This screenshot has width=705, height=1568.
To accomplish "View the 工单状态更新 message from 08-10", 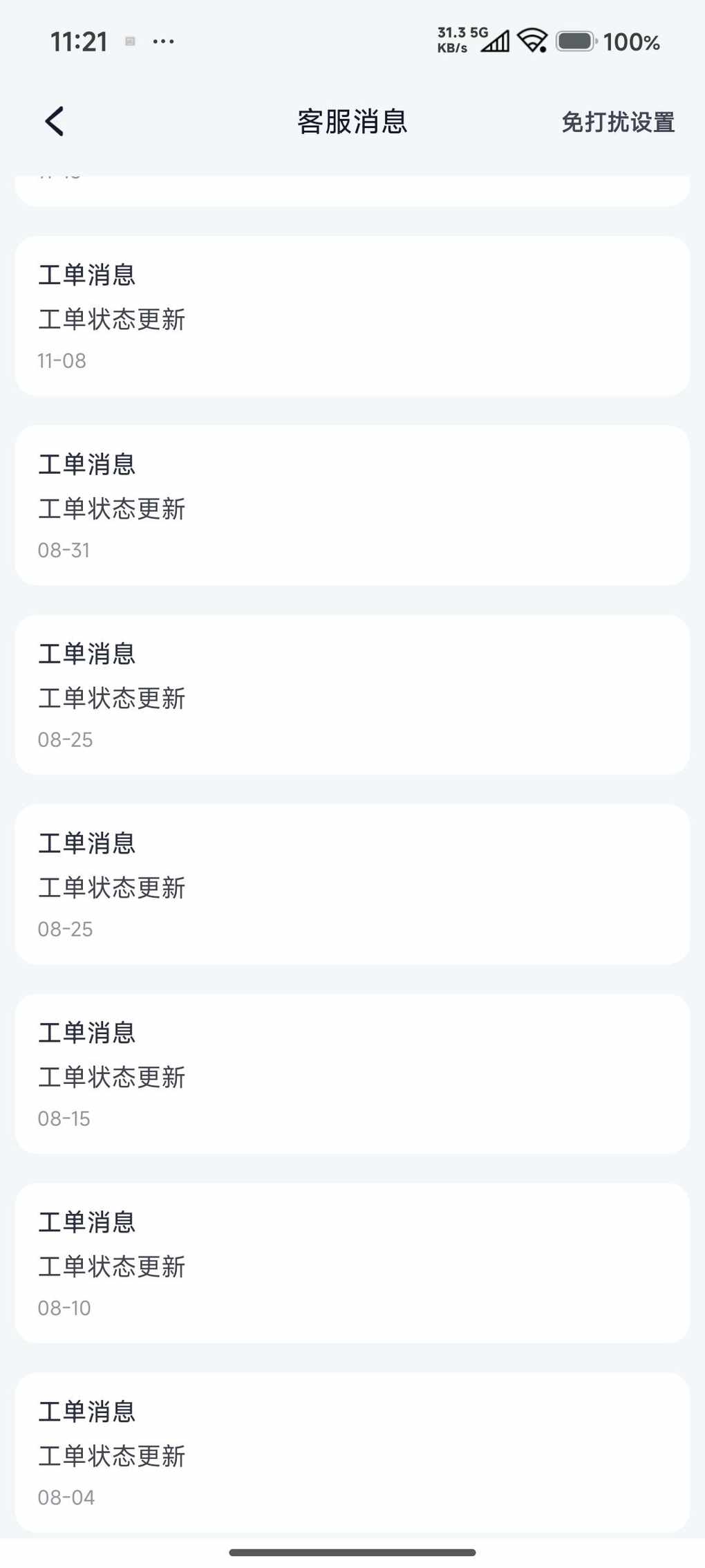I will pos(352,1264).
